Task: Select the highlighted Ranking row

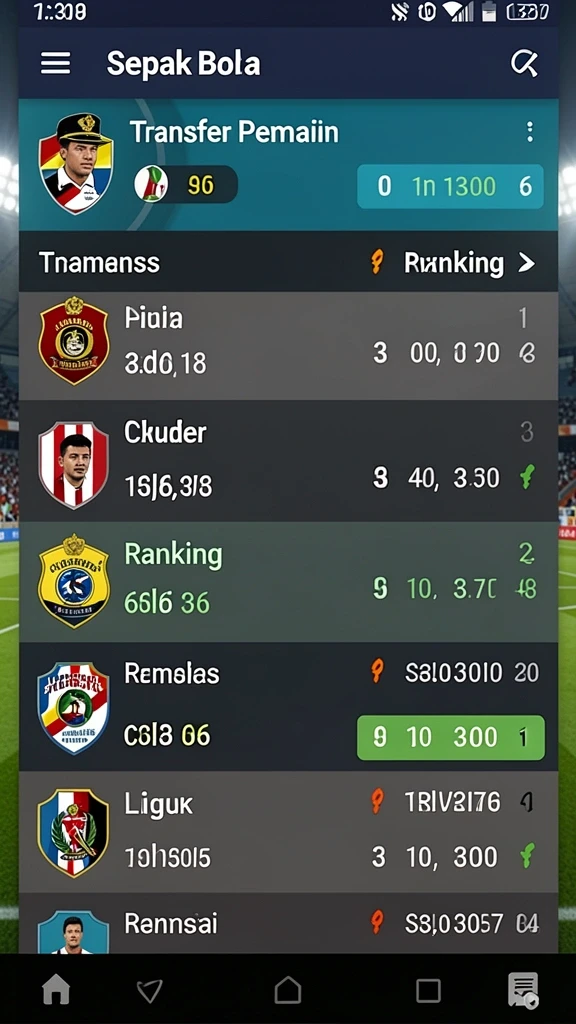Action: pyautogui.click(x=288, y=582)
